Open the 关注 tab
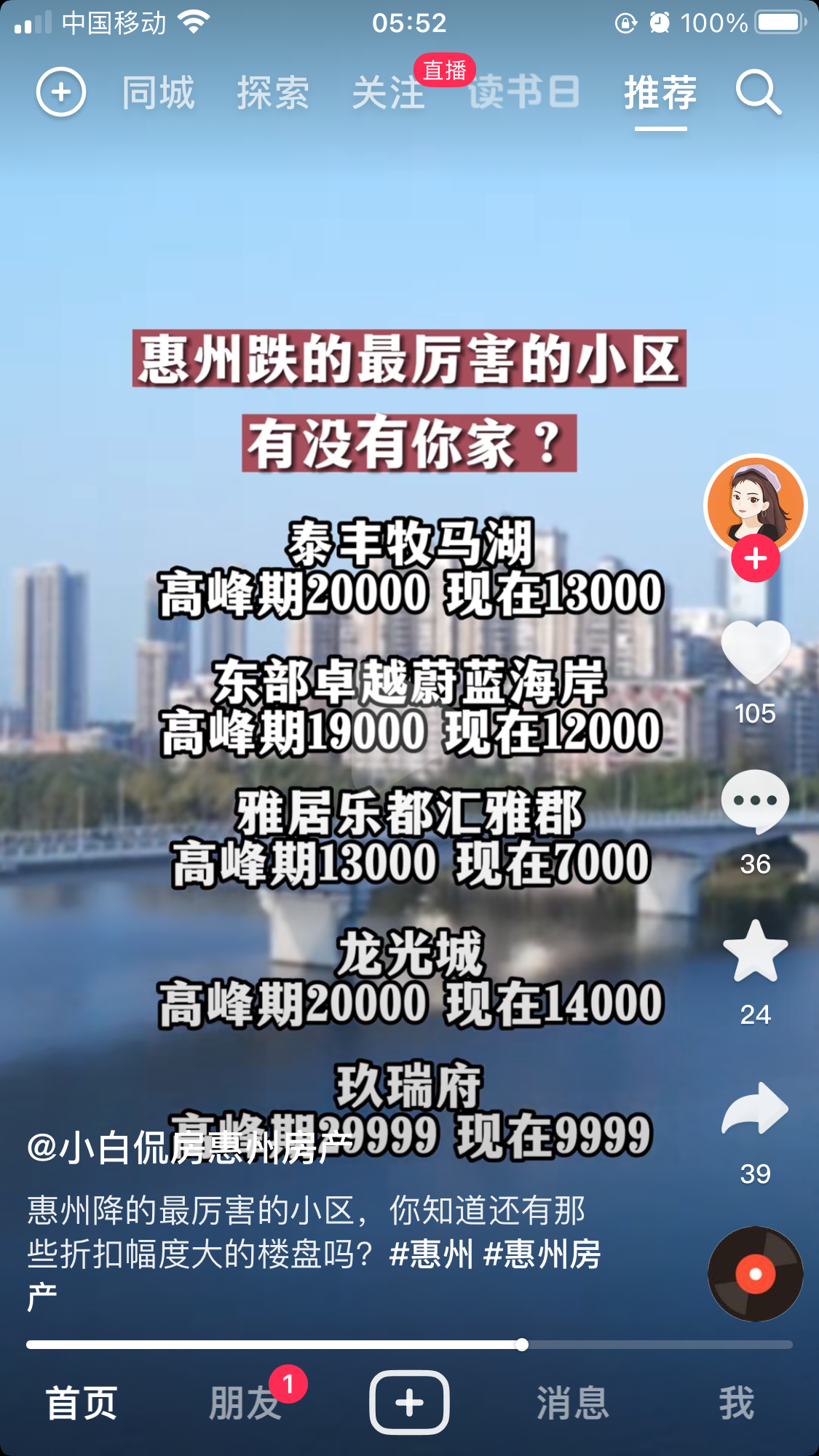819x1456 pixels. 388,93
